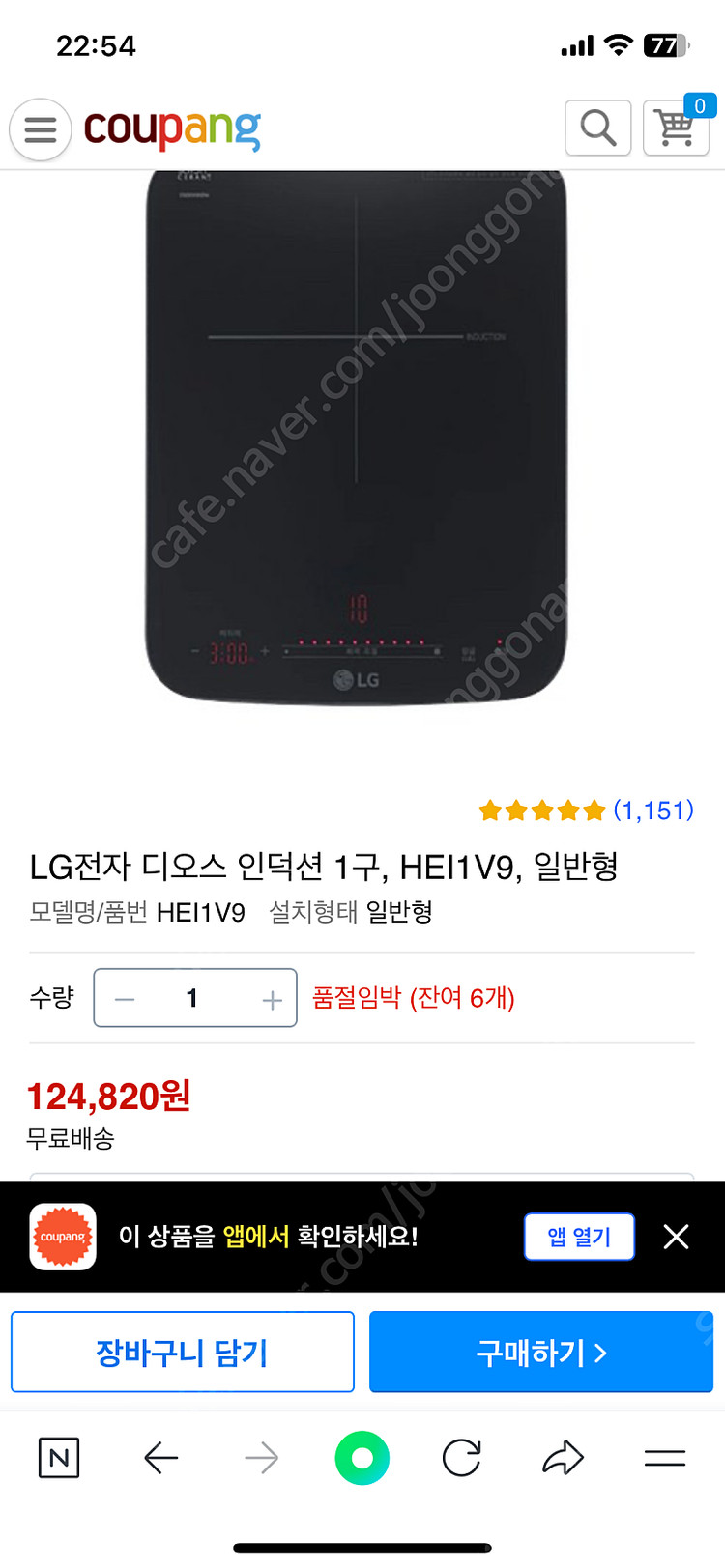
Task: Tap the 앱 열기 button
Action: [579, 1237]
